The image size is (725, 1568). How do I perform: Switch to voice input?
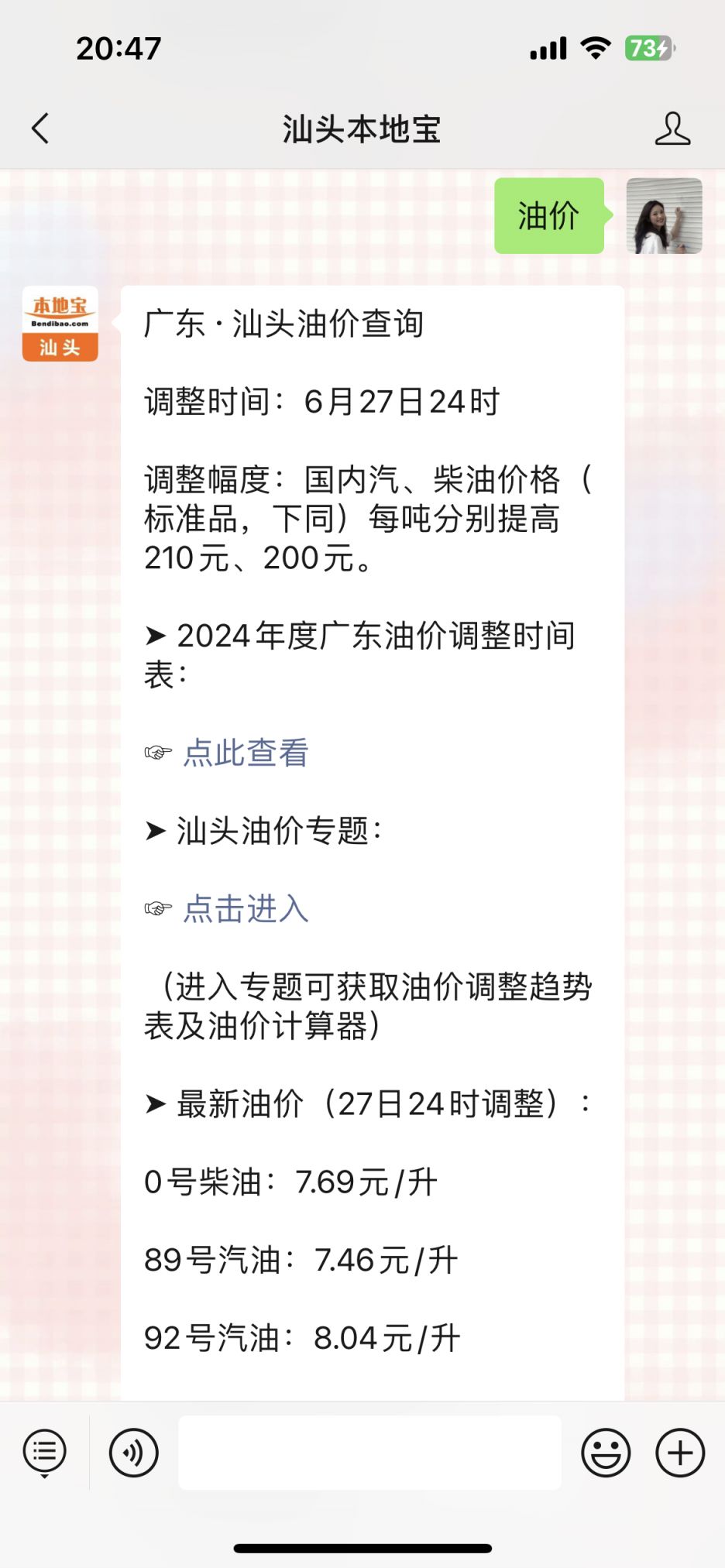coord(134,1453)
